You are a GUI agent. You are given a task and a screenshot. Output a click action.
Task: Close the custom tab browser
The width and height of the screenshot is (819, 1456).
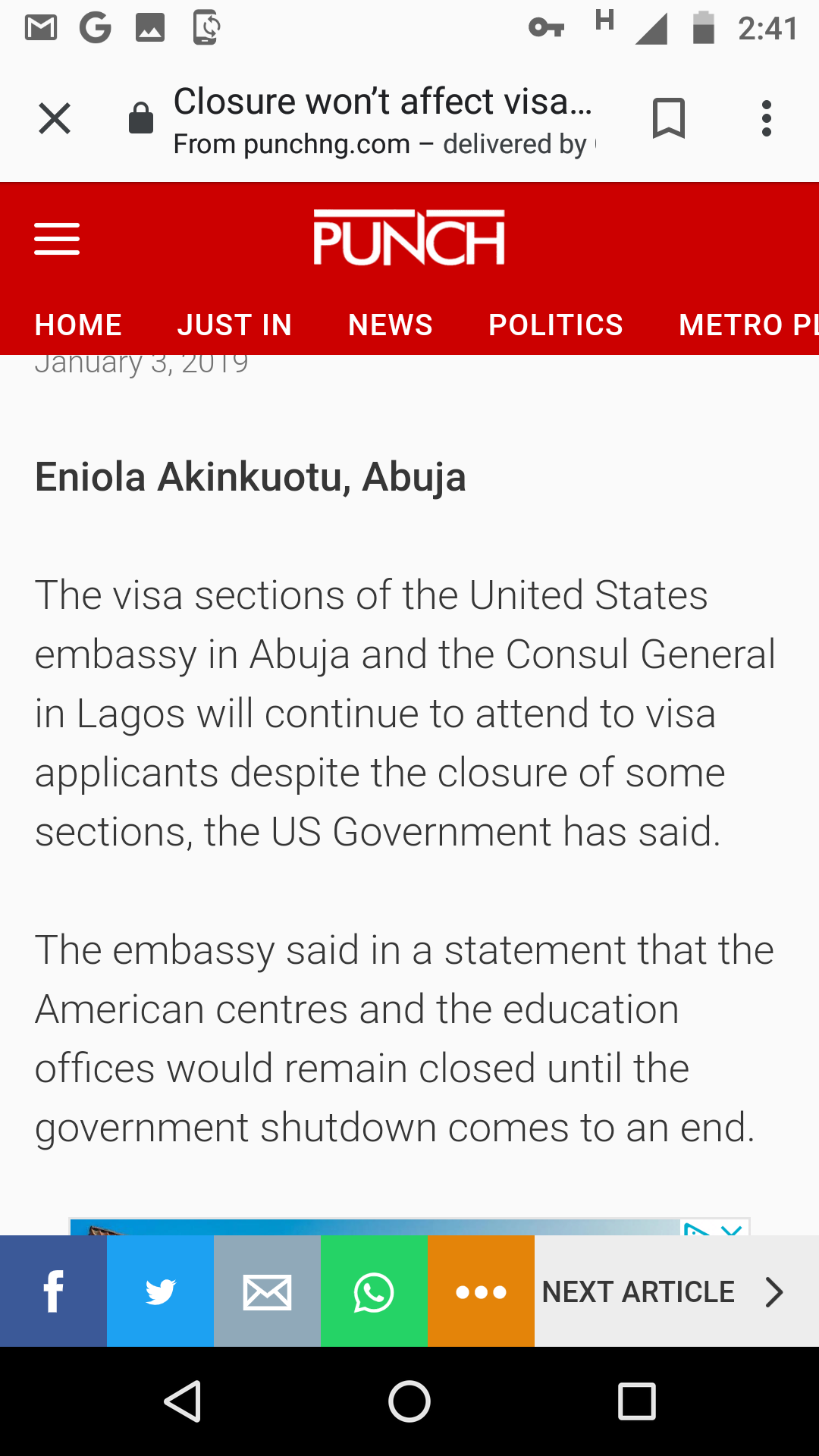pyautogui.click(x=55, y=118)
